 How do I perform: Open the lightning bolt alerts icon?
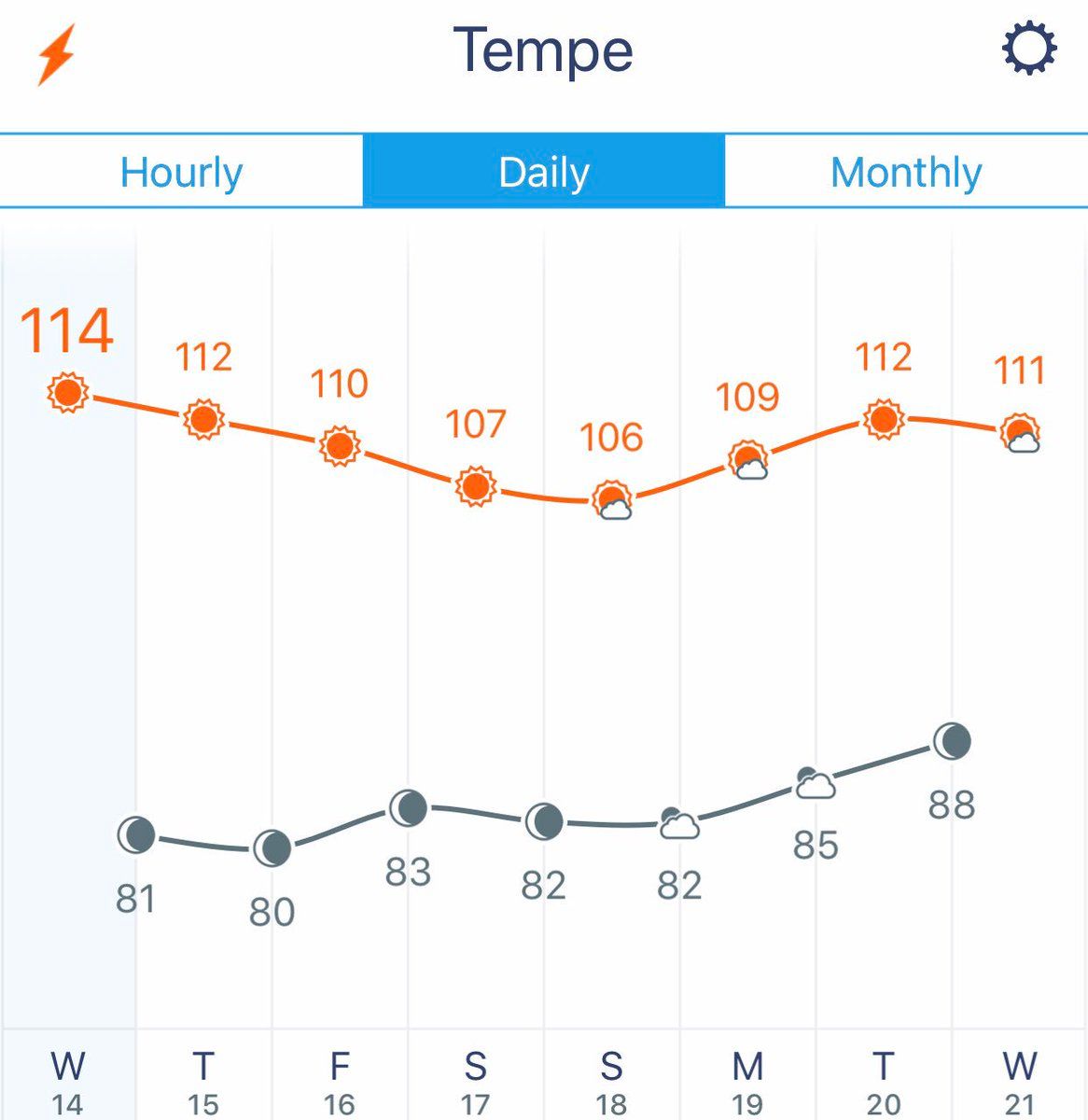pyautogui.click(x=56, y=55)
